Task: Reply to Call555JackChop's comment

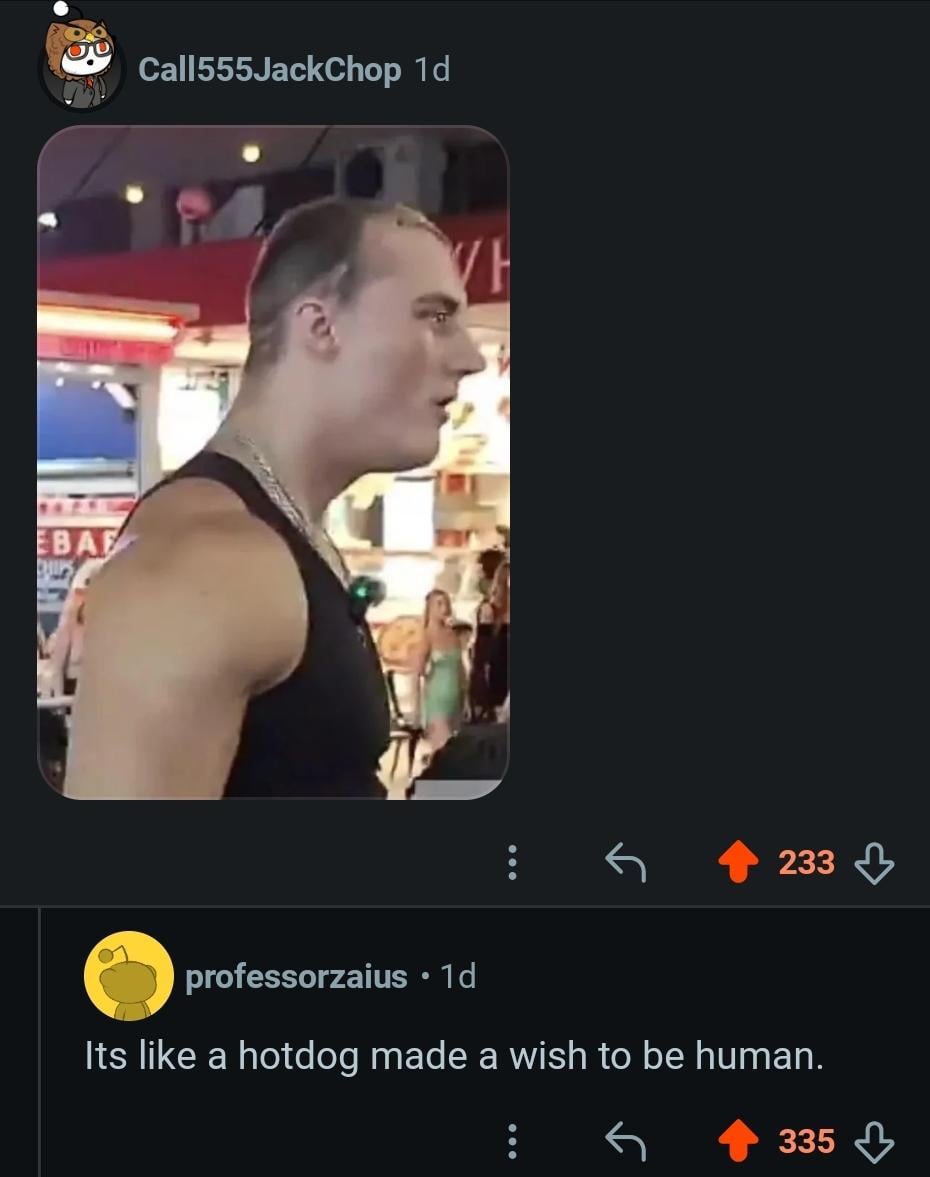Action: (x=627, y=862)
